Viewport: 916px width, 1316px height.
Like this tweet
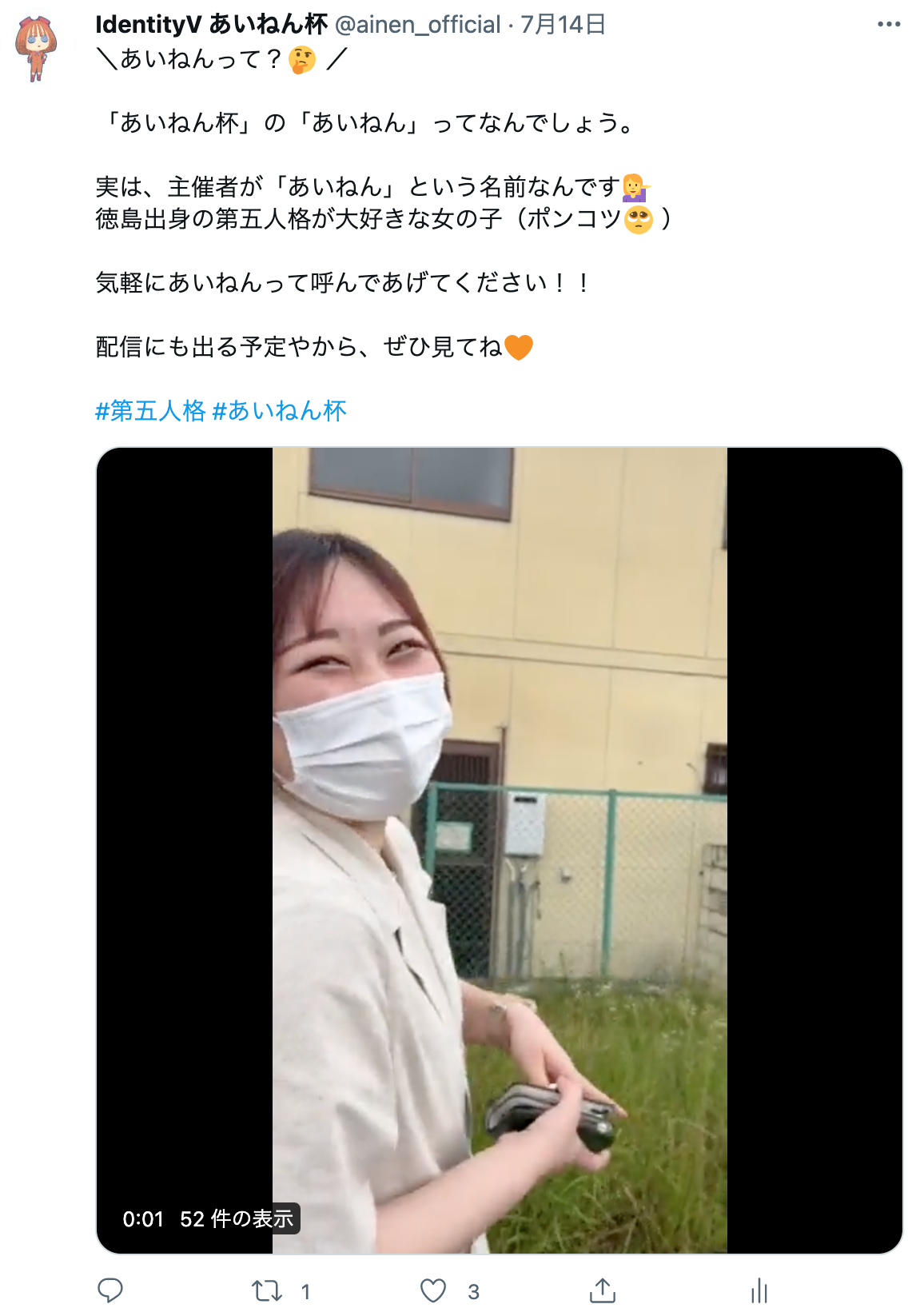(x=433, y=1290)
